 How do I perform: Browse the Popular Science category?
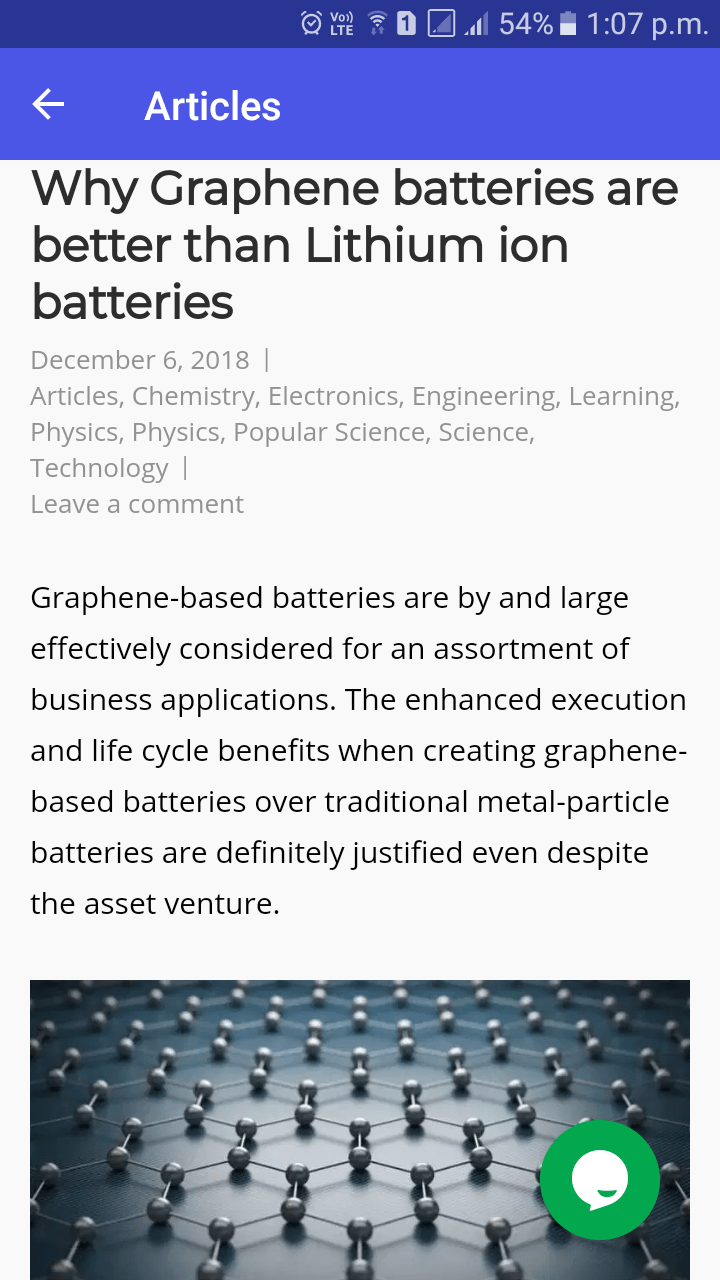click(329, 432)
